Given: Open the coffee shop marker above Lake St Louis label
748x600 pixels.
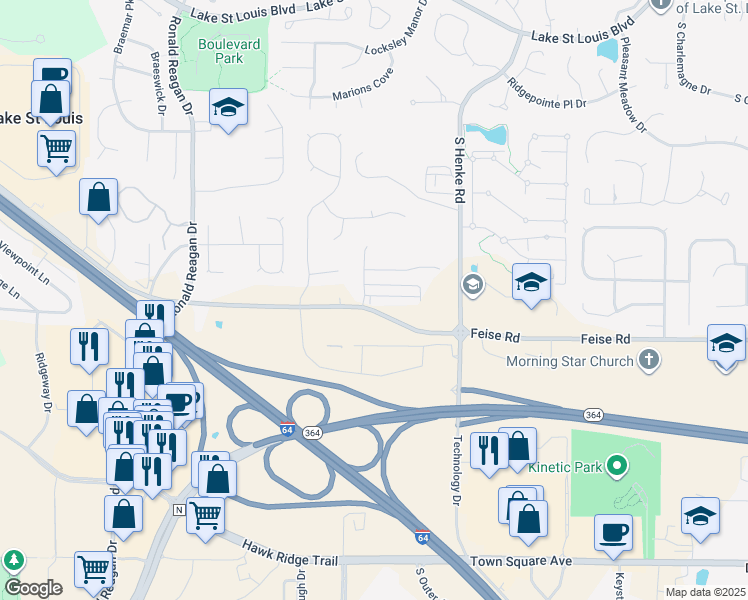Looking at the screenshot, I should point(52,75).
